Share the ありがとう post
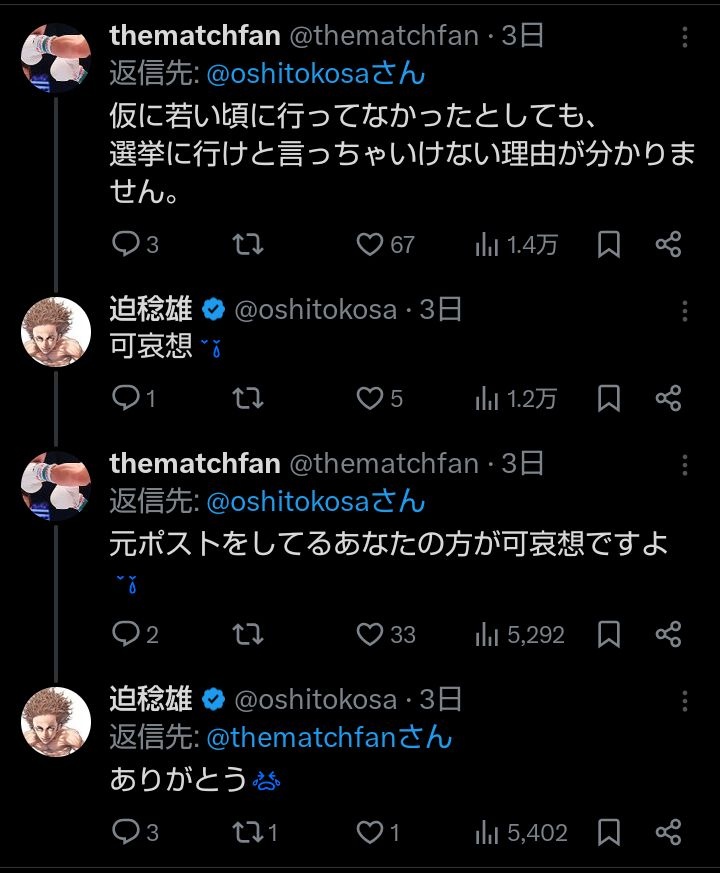Screen dimensions: 720x873 point(668,832)
